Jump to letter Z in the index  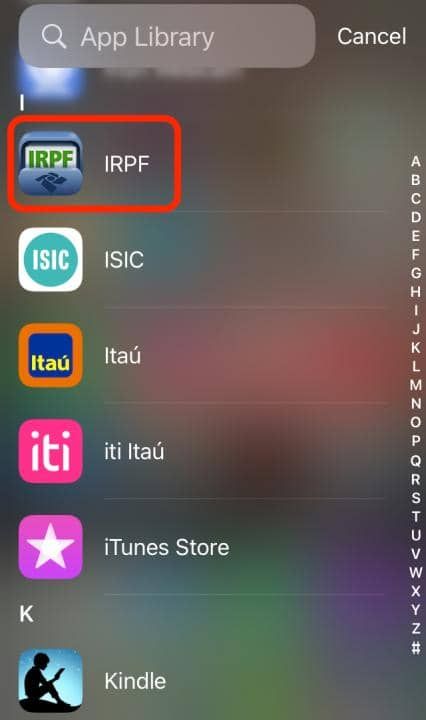click(415, 628)
